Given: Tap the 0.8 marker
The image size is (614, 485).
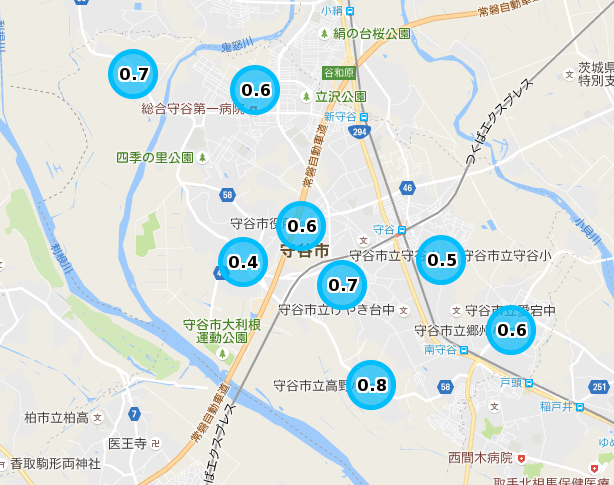Looking at the screenshot, I should (371, 385).
